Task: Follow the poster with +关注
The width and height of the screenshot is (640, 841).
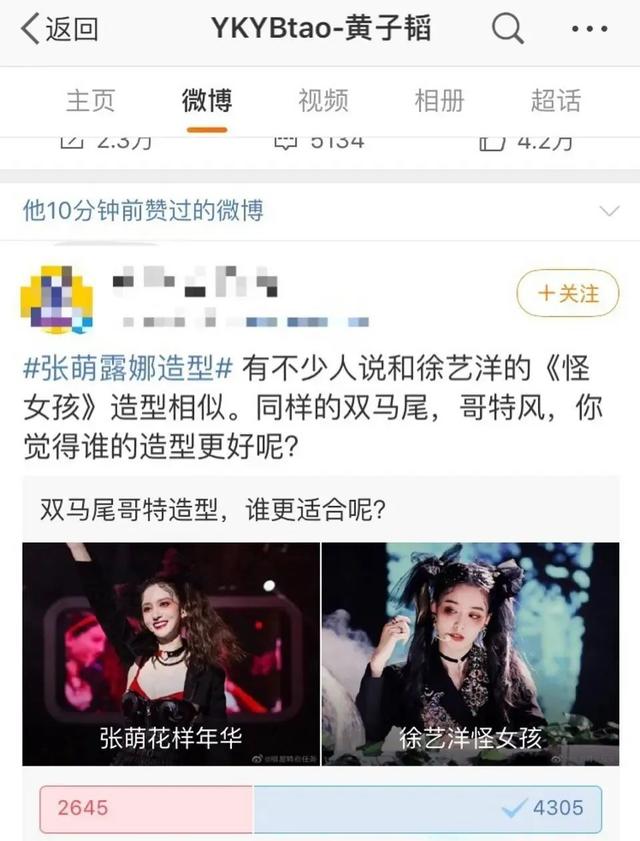Action: point(567,294)
